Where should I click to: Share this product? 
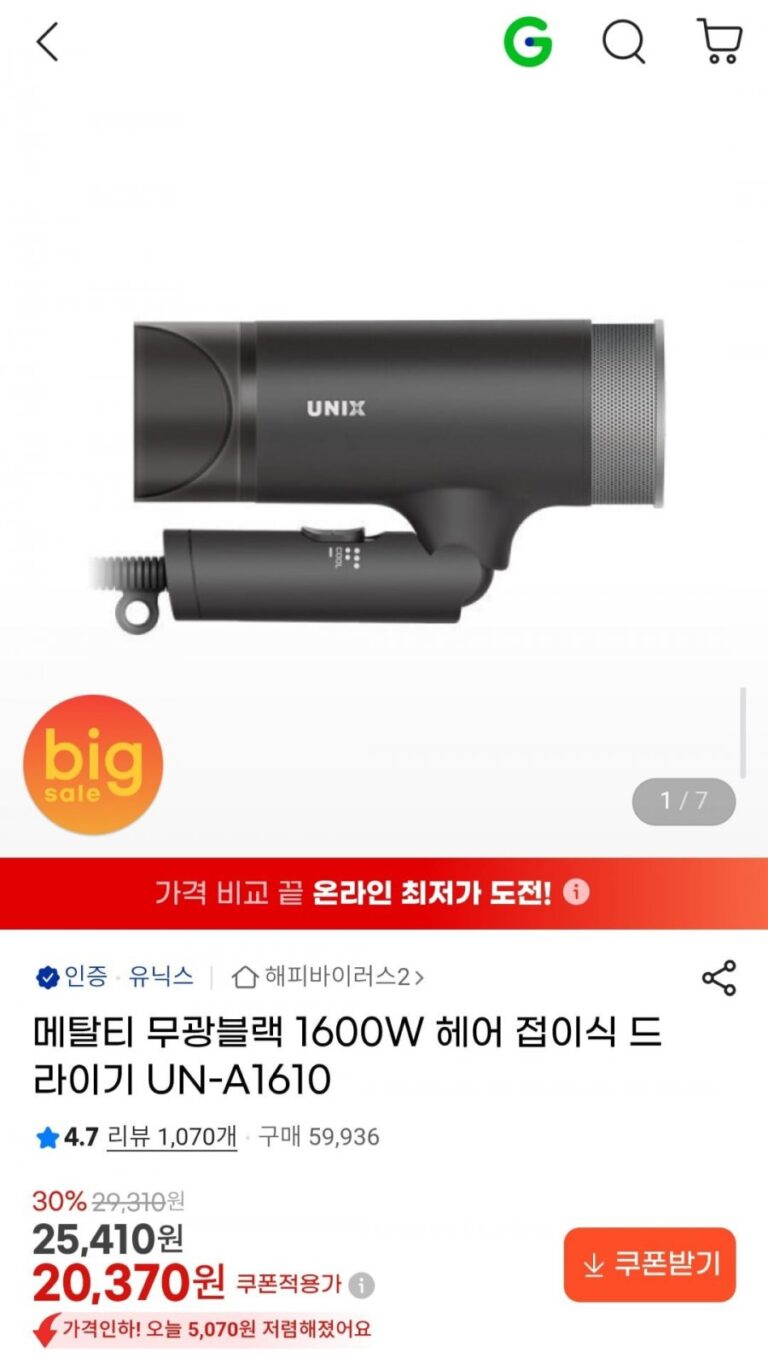pyautogui.click(x=719, y=978)
